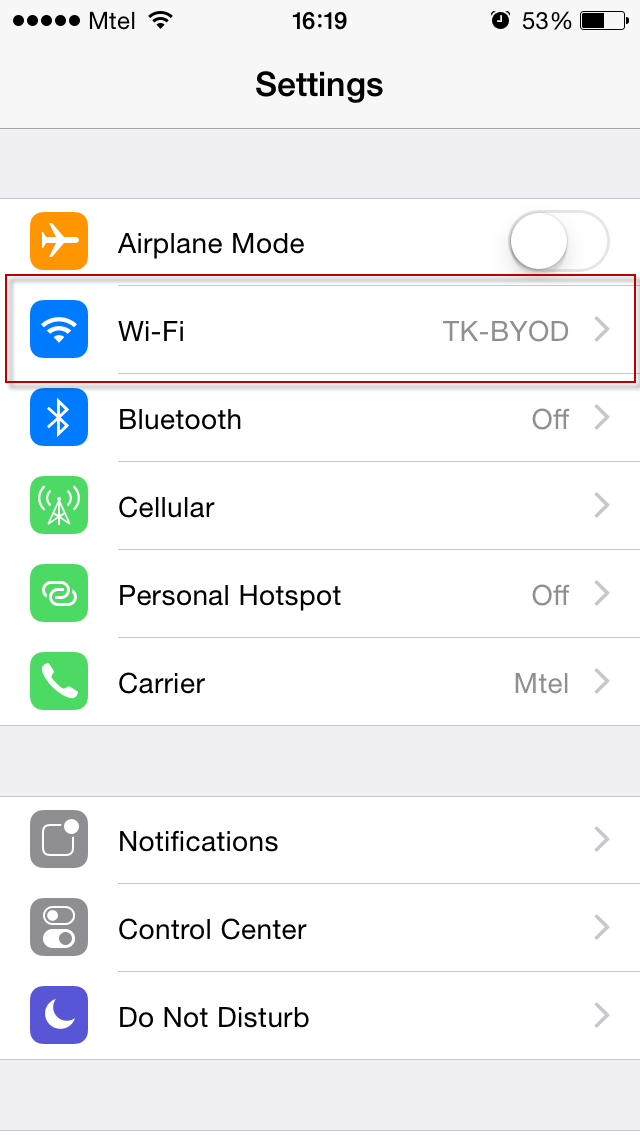Open Control Center settings
Image resolution: width=640 pixels, height=1136 pixels.
pyautogui.click(x=320, y=929)
